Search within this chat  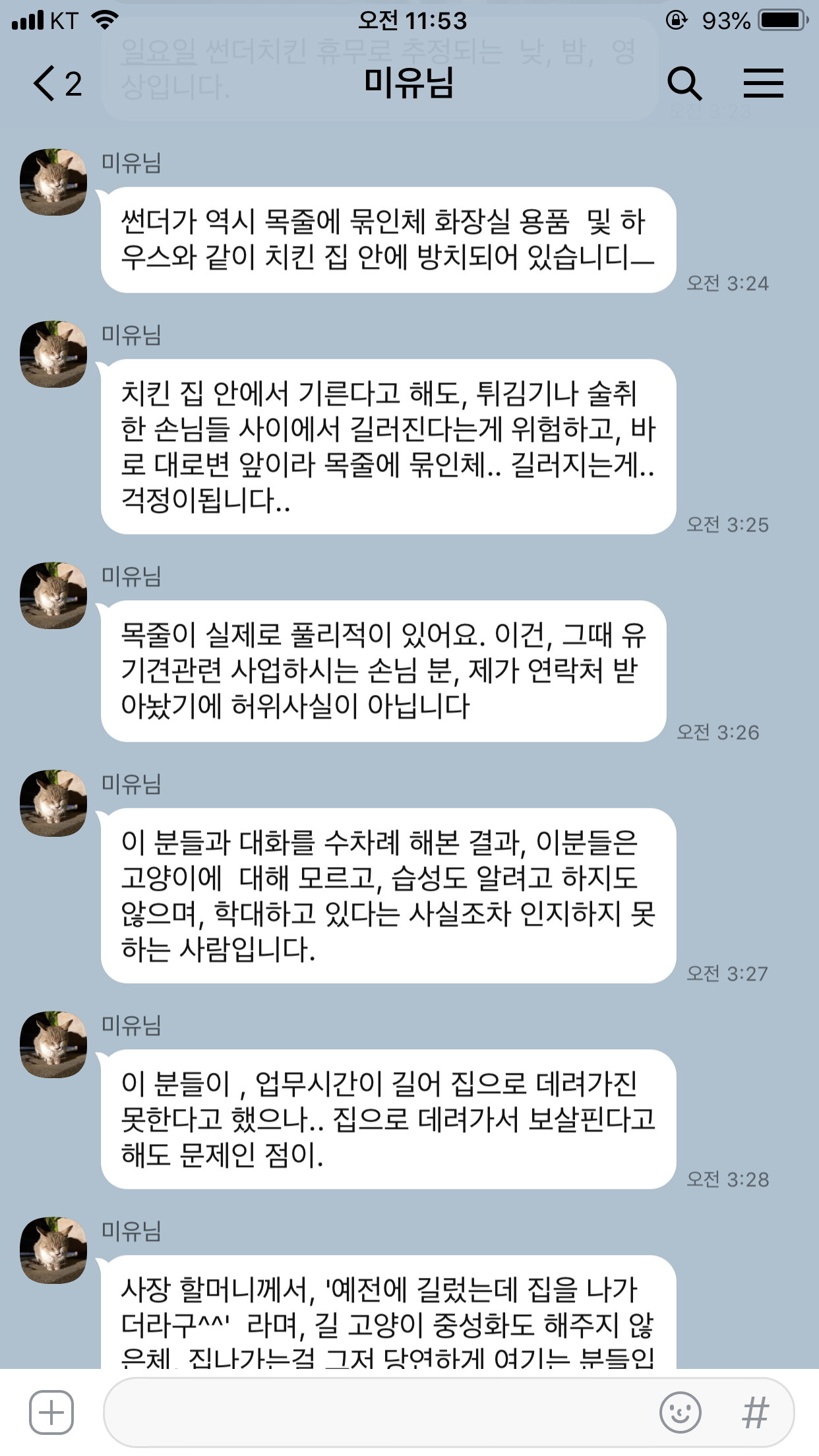(684, 84)
